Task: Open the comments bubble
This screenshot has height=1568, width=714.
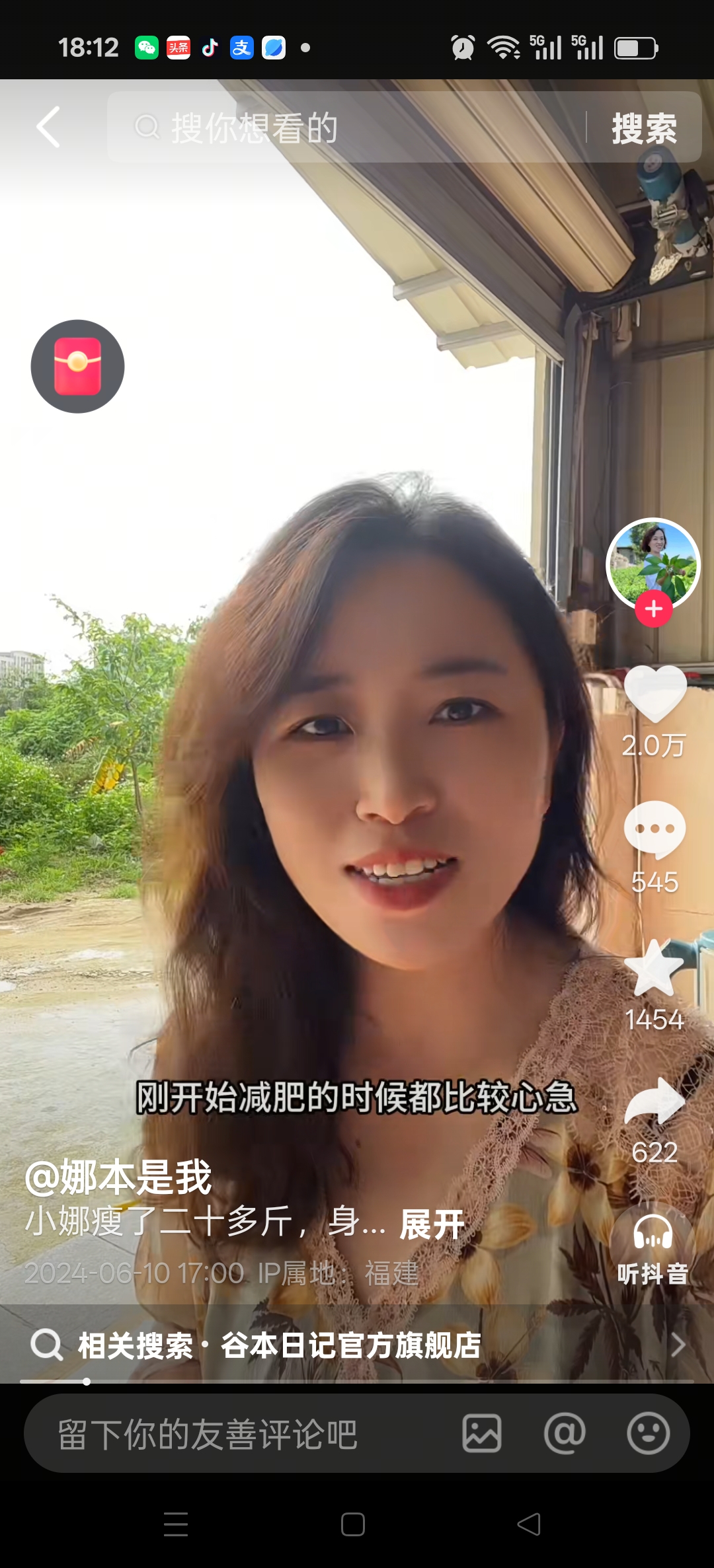Action: pyautogui.click(x=654, y=829)
